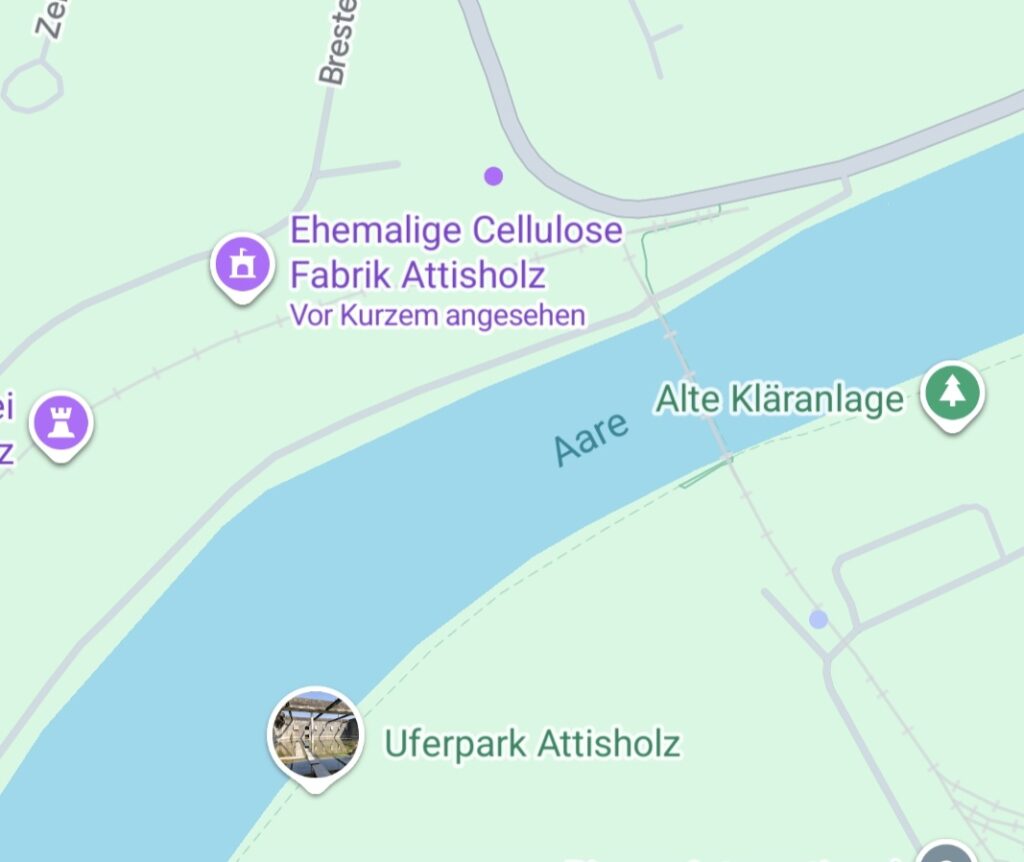
Task: Select the small purple dot below the curved road
Action: [x=493, y=176]
